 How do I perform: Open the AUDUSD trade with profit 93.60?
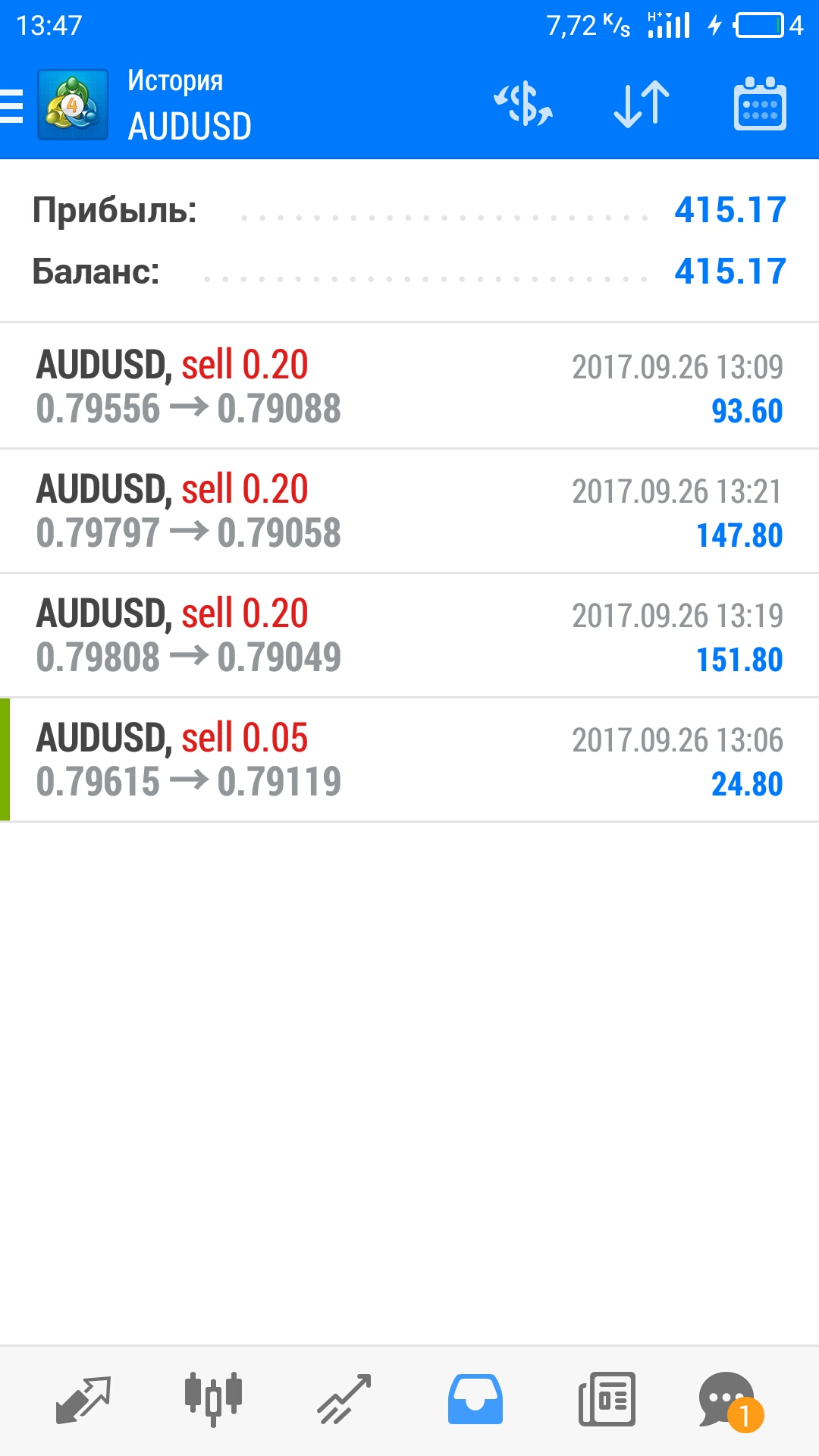point(409,387)
